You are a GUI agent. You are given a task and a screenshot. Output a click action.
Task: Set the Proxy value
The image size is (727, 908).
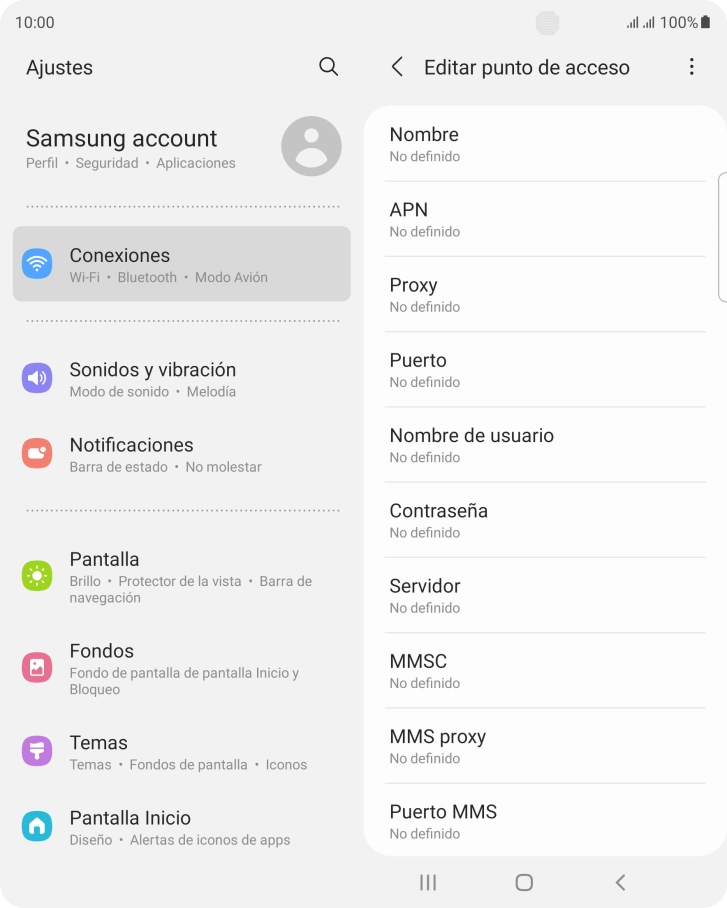tap(545, 294)
